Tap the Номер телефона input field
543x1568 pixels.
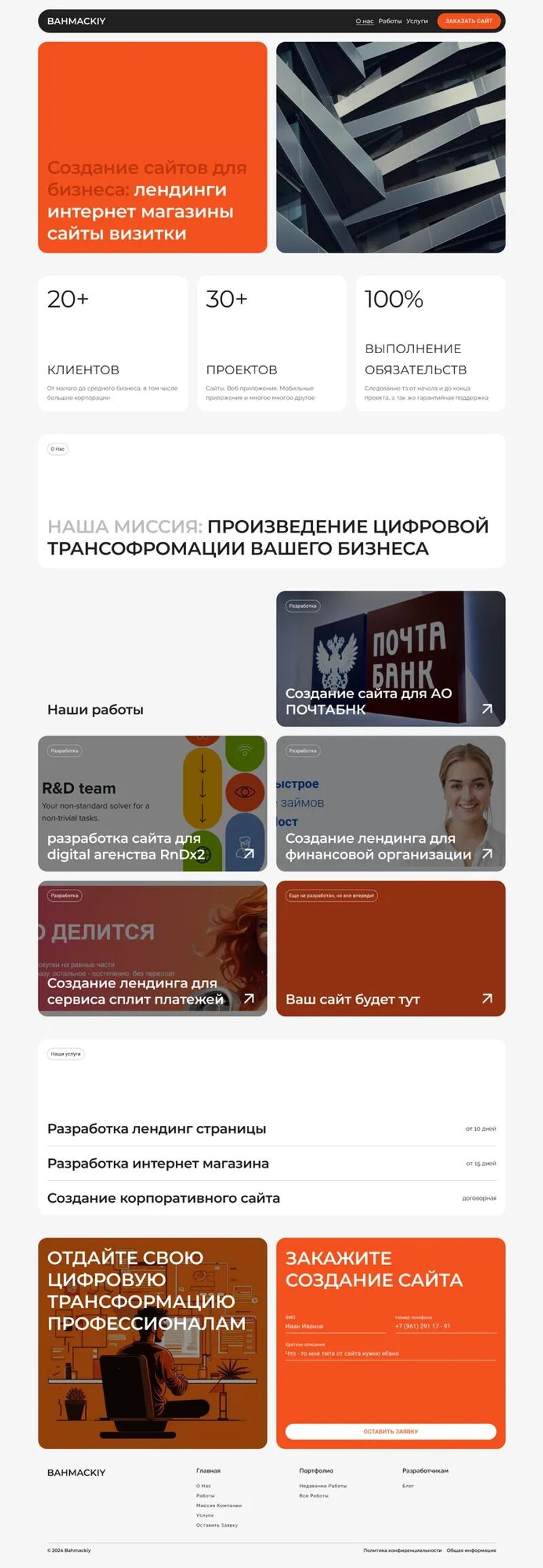coord(445,1326)
